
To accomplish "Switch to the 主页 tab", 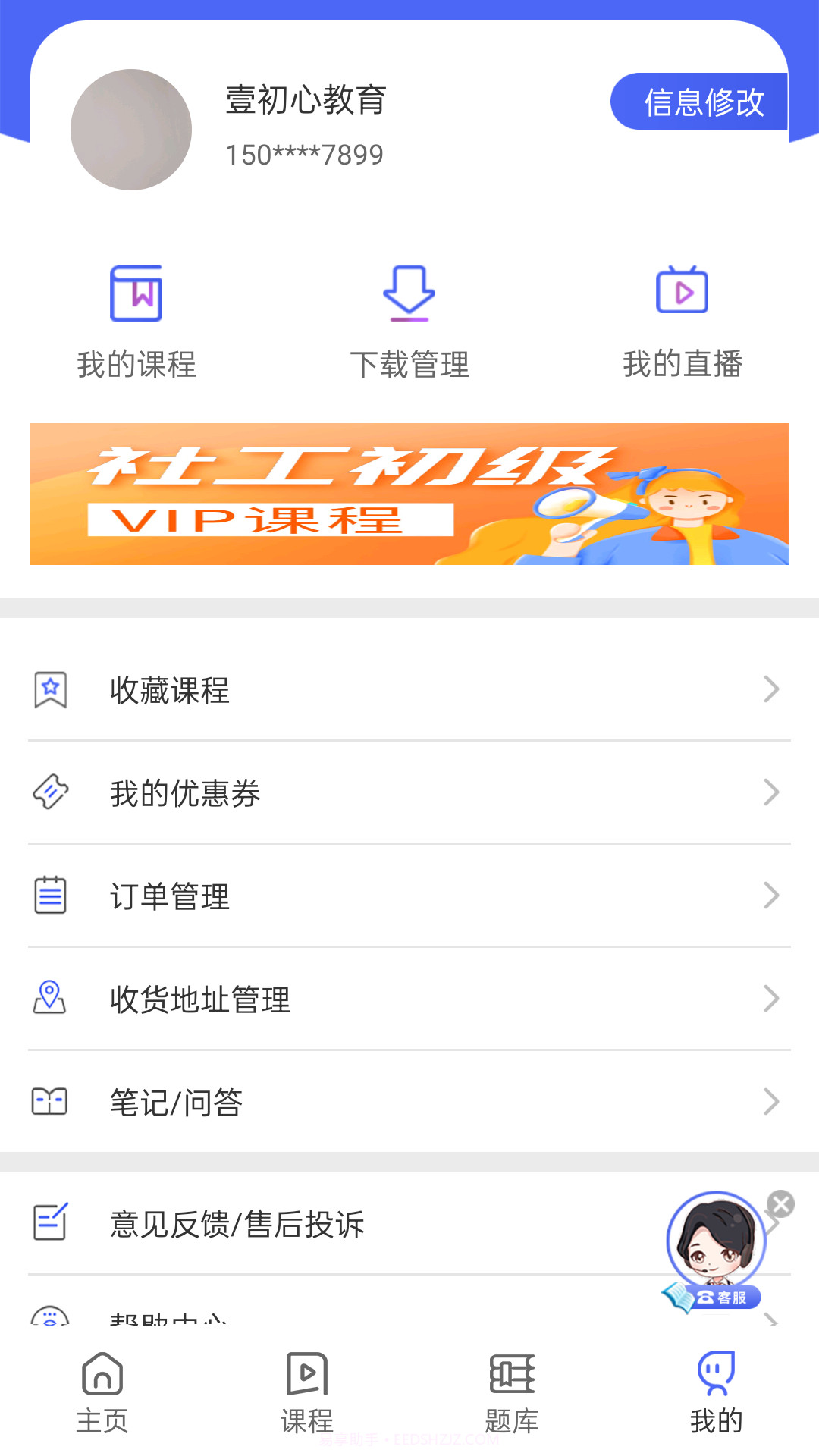I will 102,1395.
